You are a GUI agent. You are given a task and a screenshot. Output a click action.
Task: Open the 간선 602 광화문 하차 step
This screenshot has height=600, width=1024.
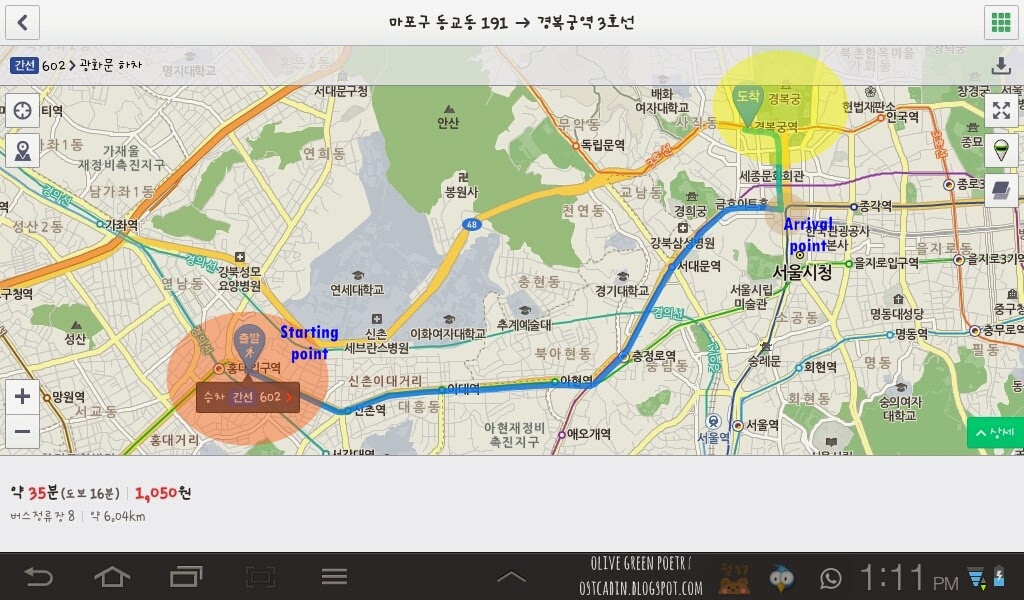click(x=70, y=65)
